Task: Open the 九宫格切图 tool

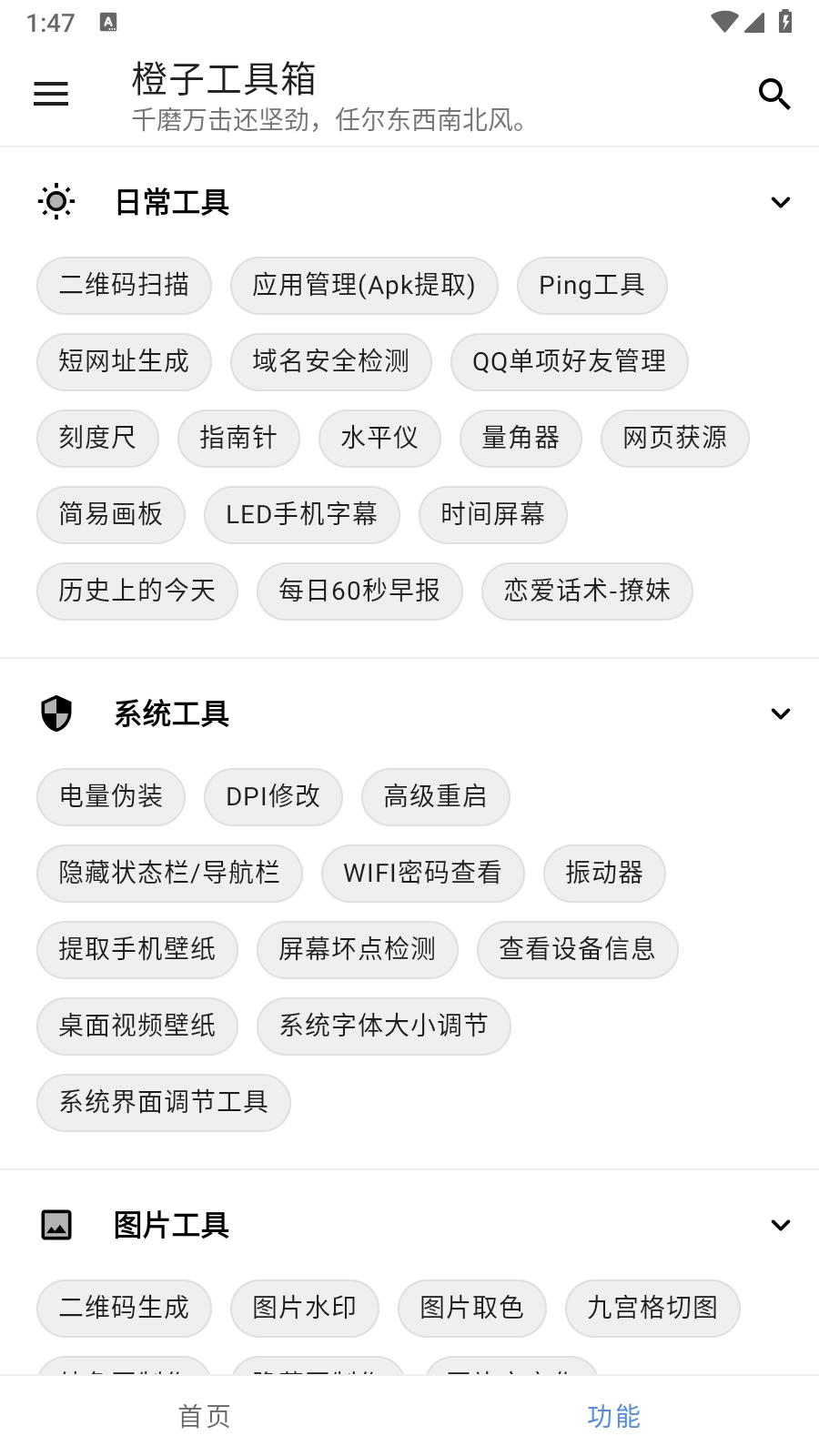Action: point(652,1309)
